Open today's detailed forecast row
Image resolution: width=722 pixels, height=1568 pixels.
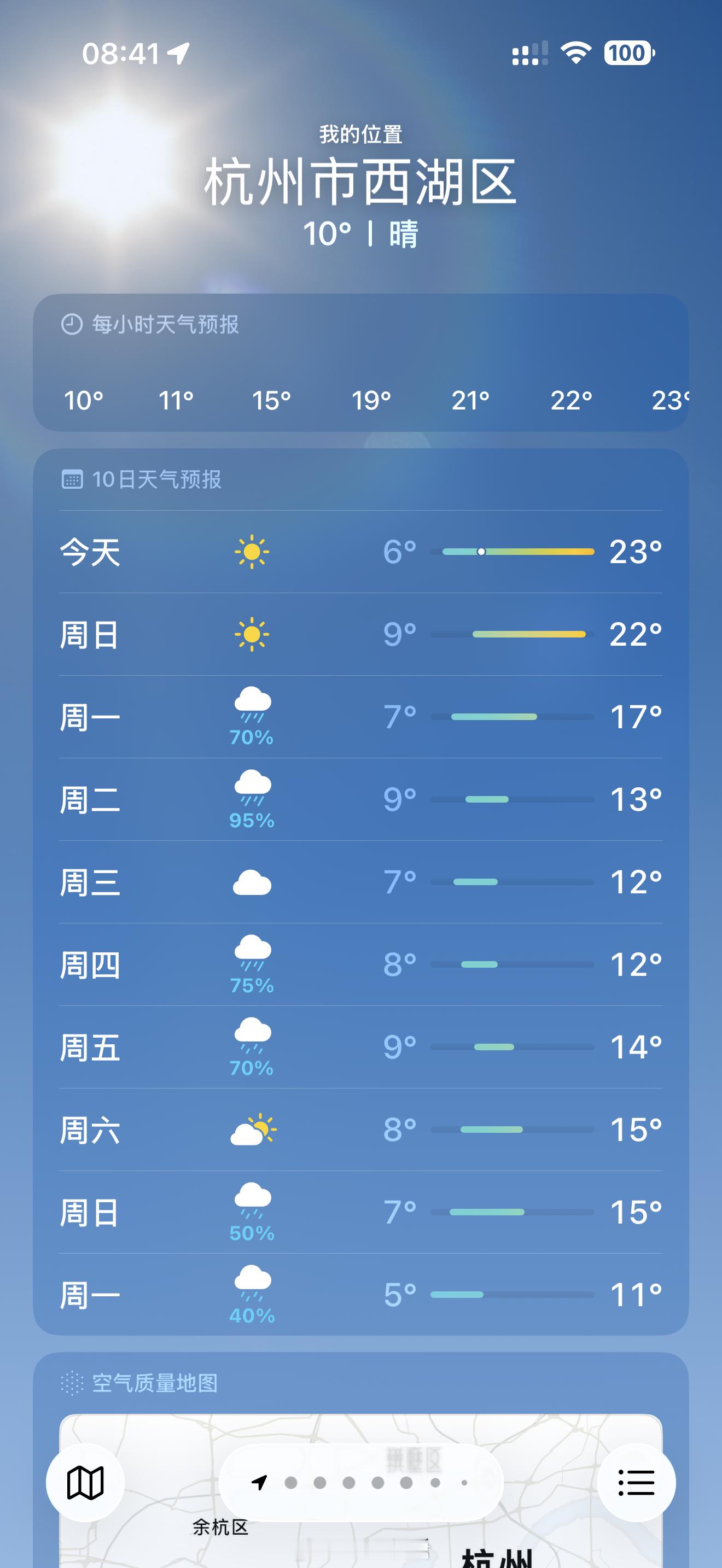pyautogui.click(x=361, y=552)
